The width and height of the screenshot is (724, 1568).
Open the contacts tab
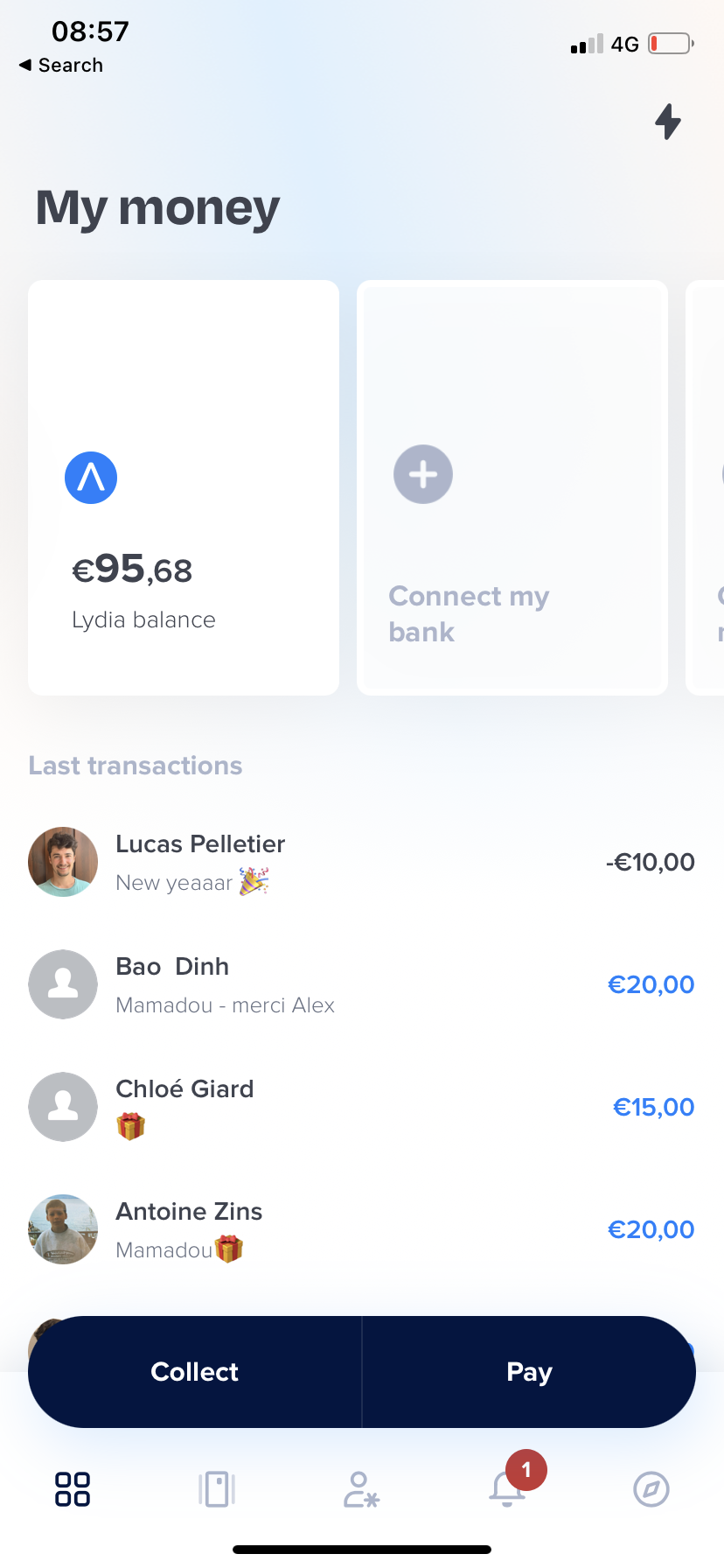(361, 1488)
